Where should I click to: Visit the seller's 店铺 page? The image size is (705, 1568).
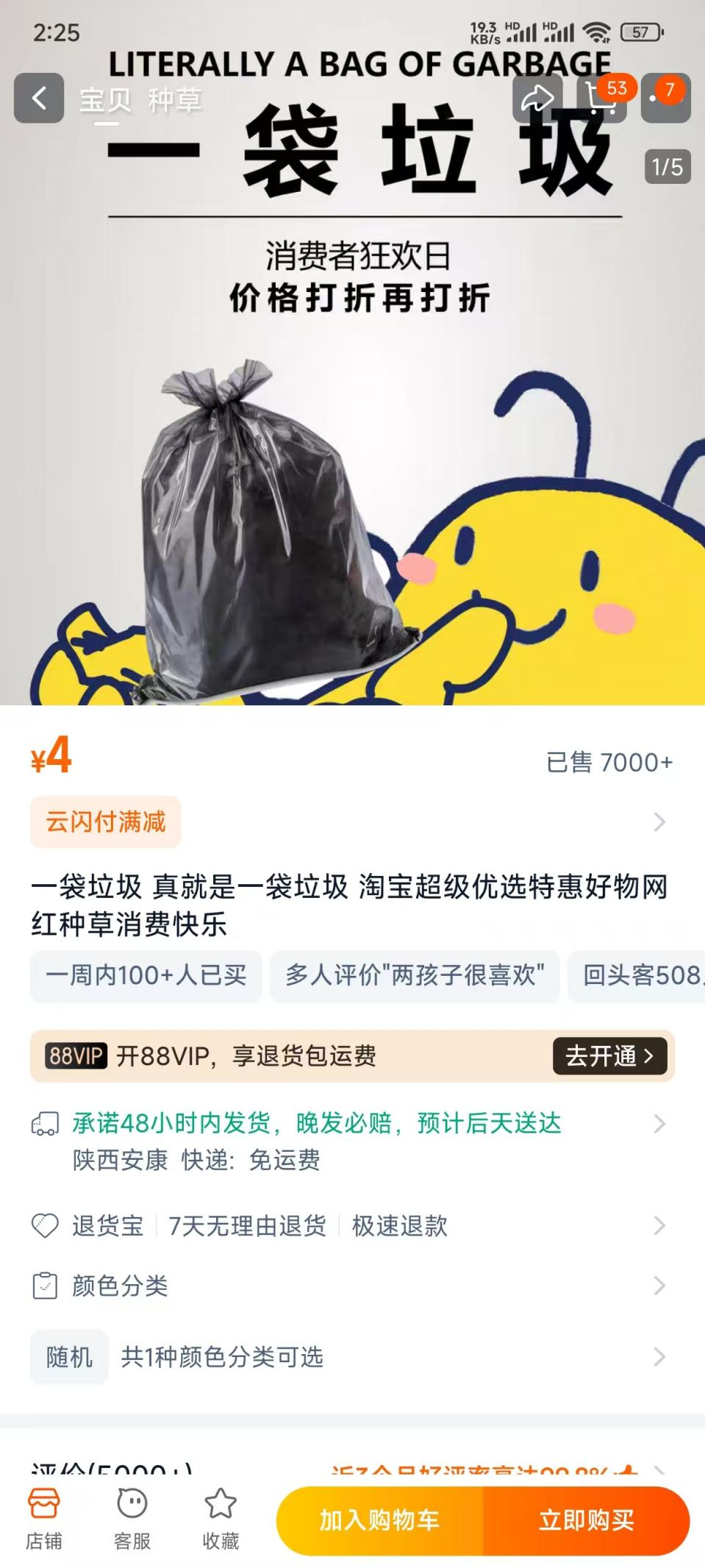44,1519
